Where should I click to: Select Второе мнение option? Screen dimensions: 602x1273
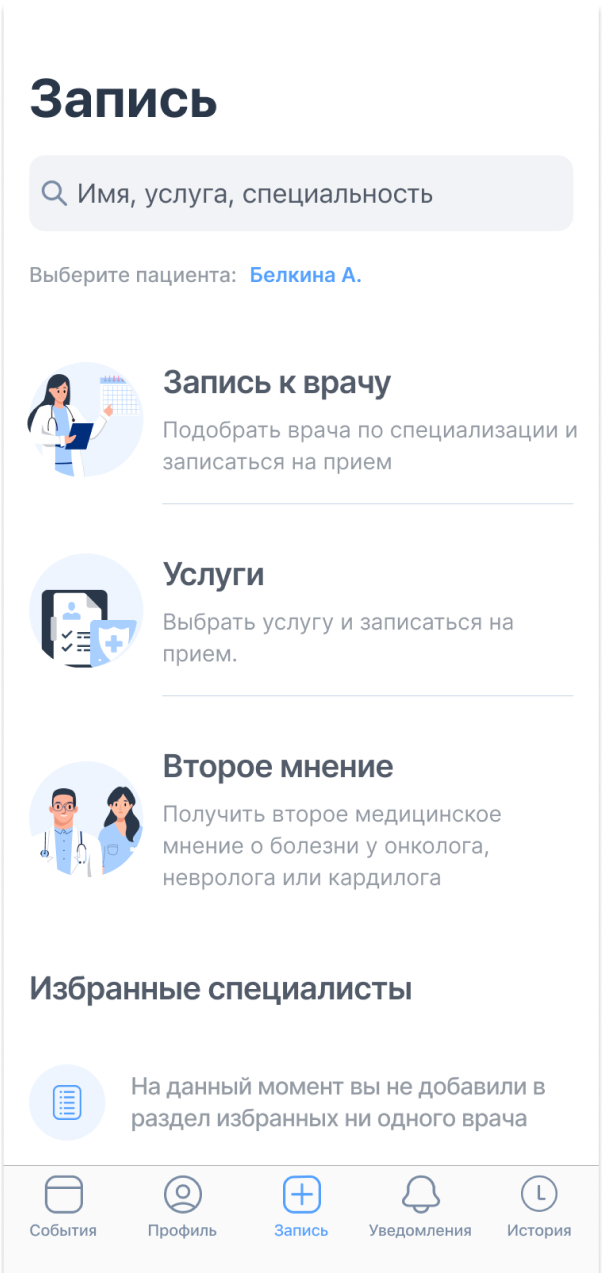point(300,820)
